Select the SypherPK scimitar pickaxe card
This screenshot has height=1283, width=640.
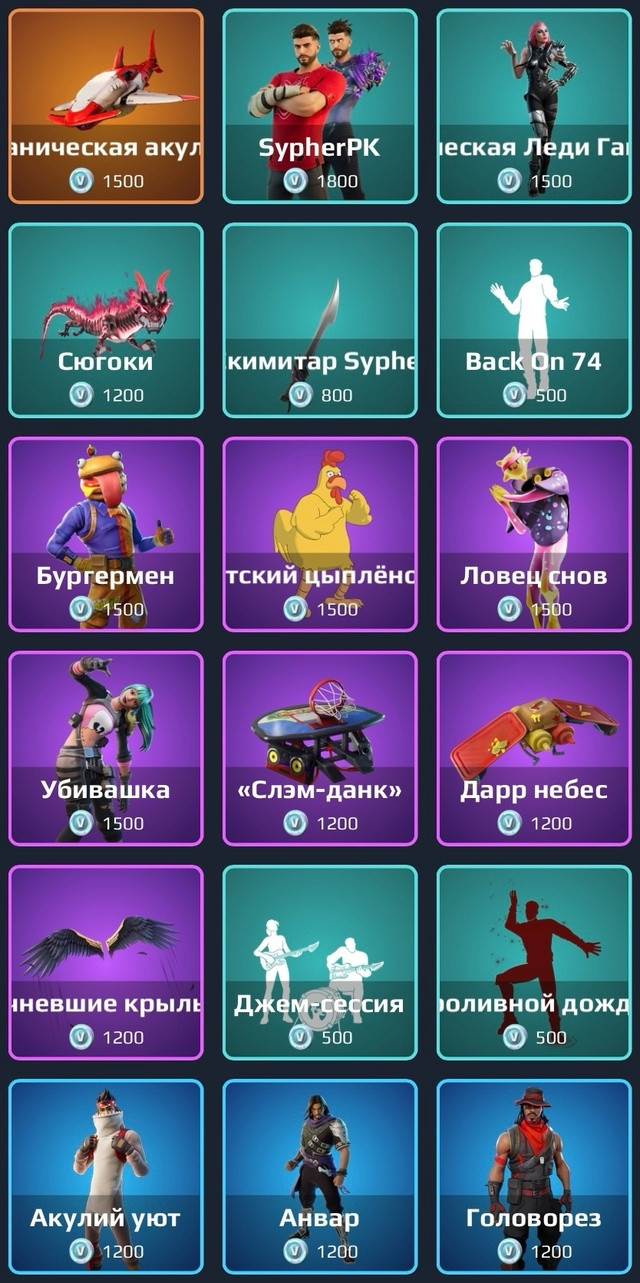pos(320,319)
